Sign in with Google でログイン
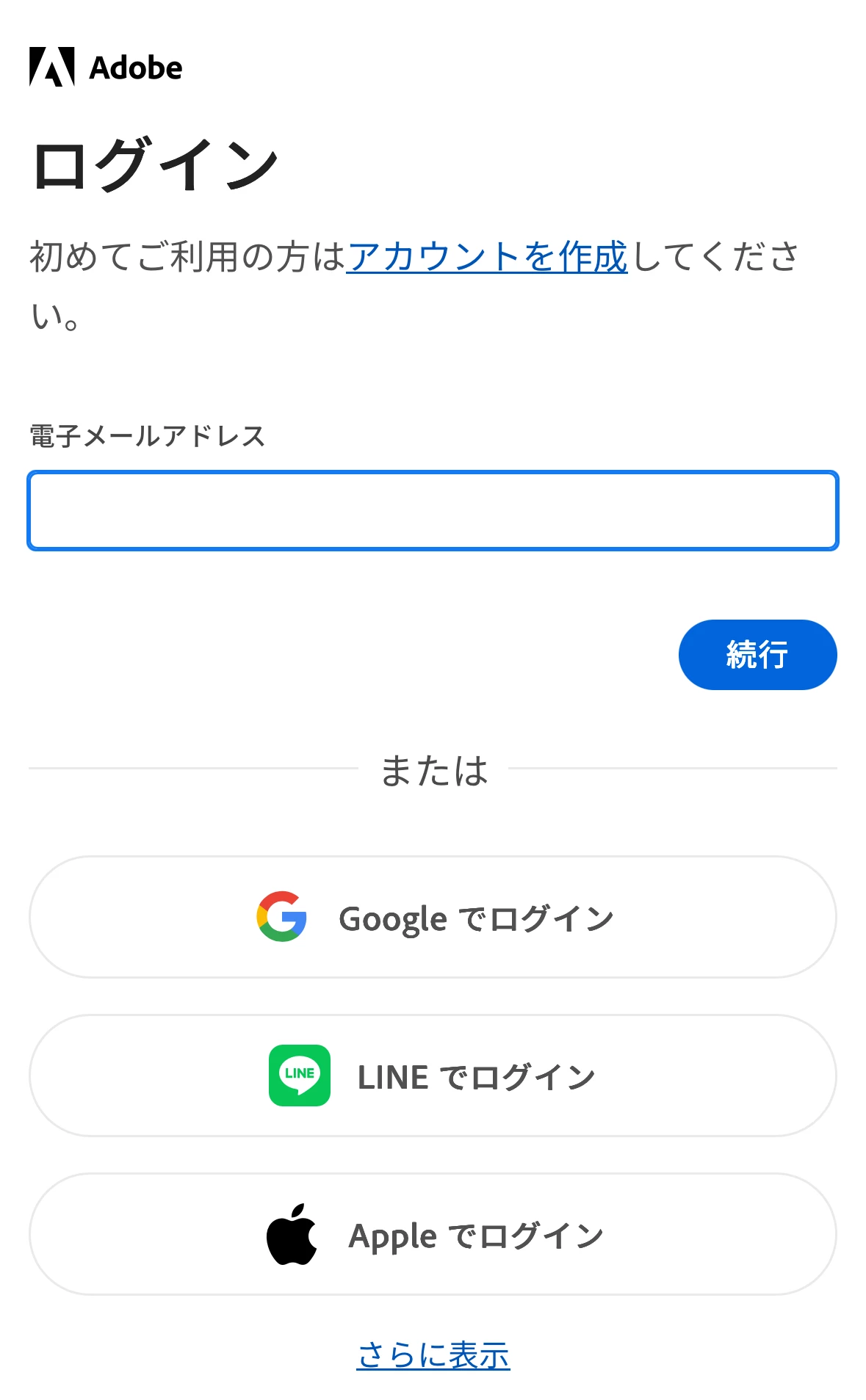 click(433, 917)
